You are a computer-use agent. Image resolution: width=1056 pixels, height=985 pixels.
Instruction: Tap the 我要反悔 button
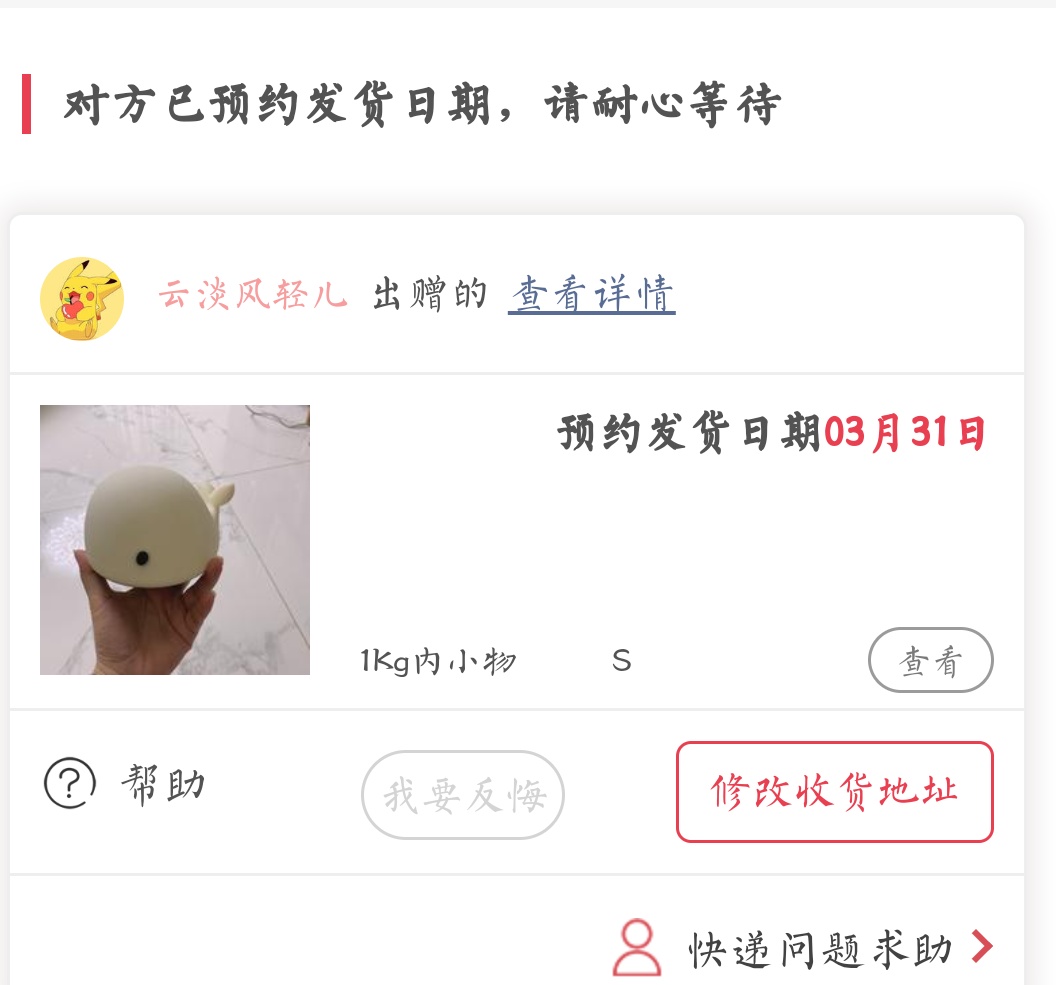point(463,795)
